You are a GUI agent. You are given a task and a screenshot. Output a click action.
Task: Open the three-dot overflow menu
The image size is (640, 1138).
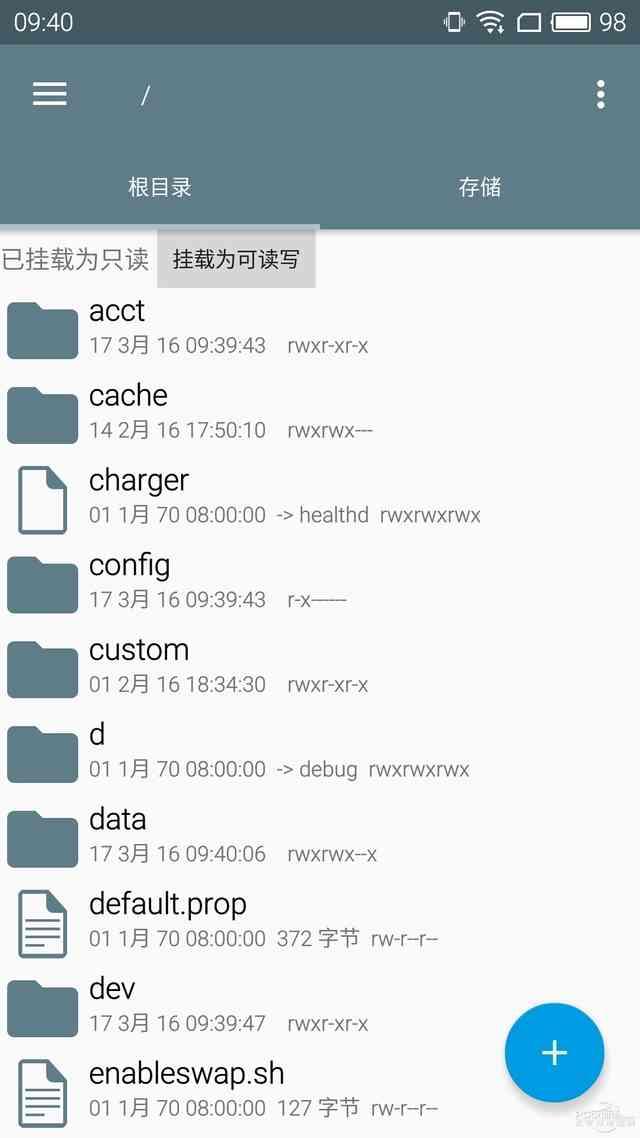600,95
